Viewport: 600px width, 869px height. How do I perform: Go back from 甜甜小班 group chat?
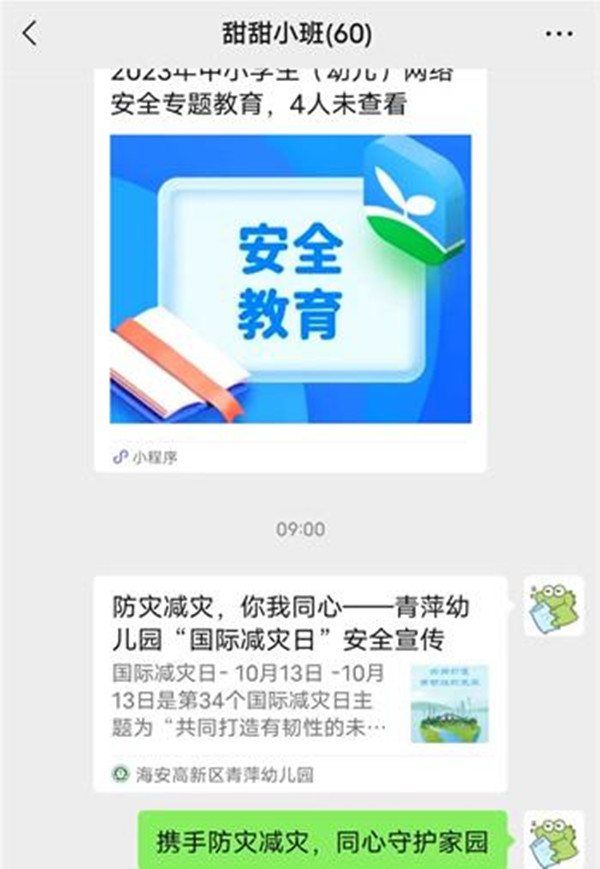tap(30, 33)
